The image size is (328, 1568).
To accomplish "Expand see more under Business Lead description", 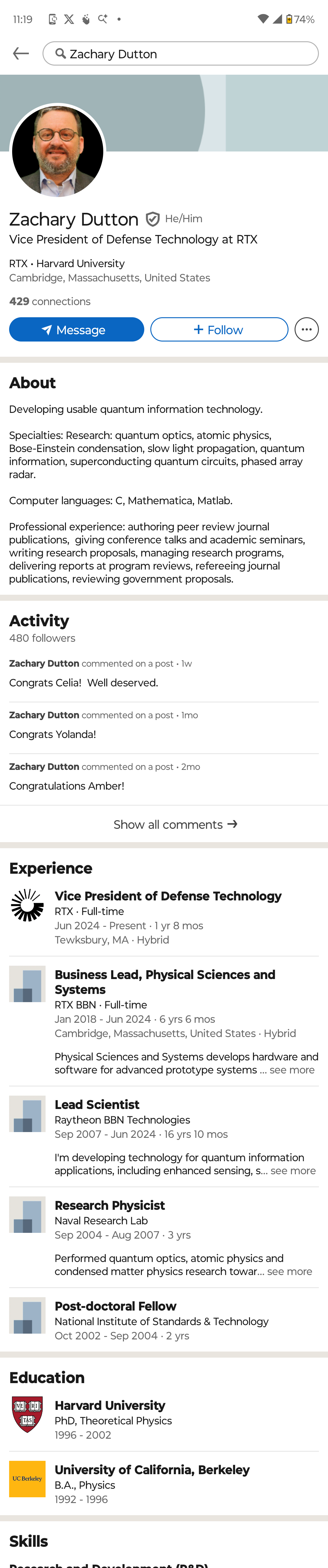I will tap(292, 1070).
